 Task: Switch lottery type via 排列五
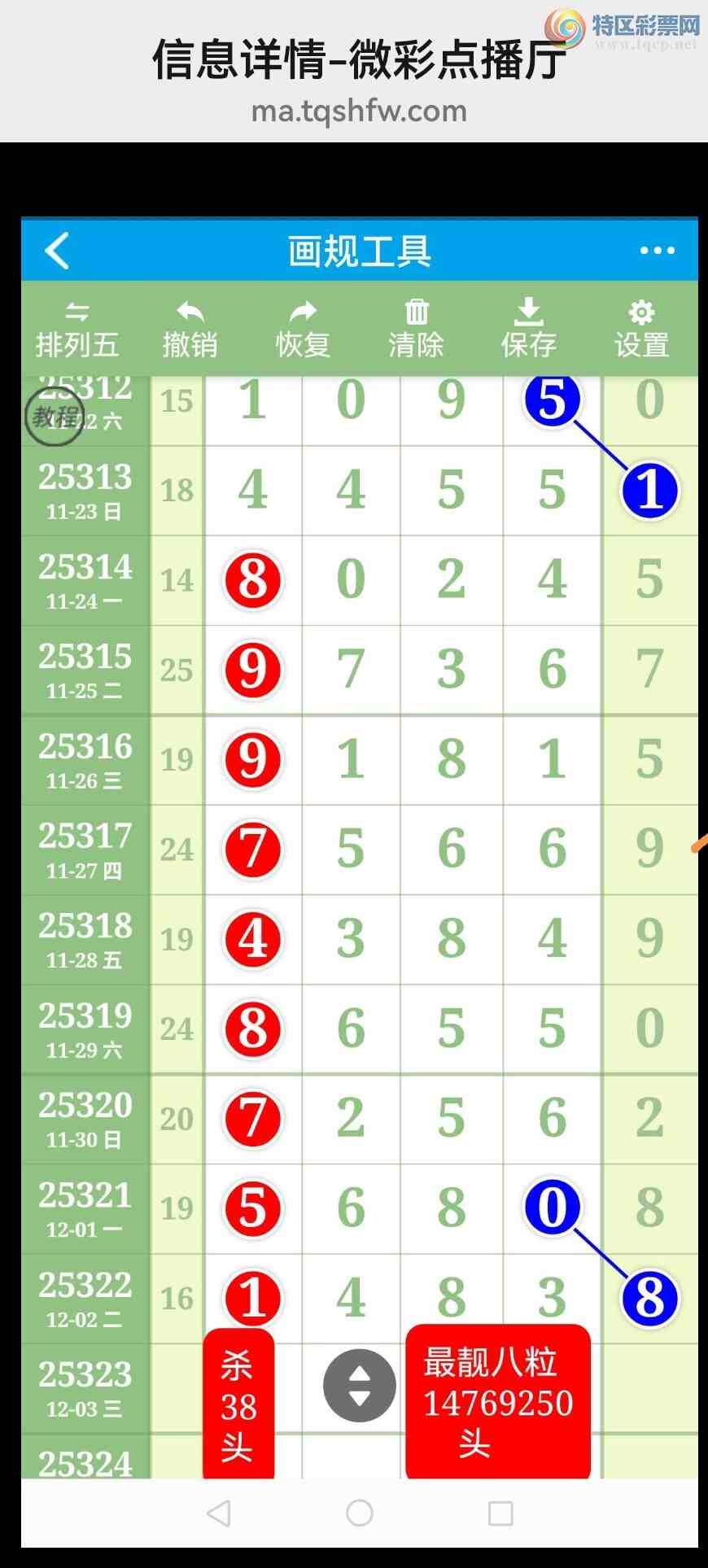[x=77, y=330]
